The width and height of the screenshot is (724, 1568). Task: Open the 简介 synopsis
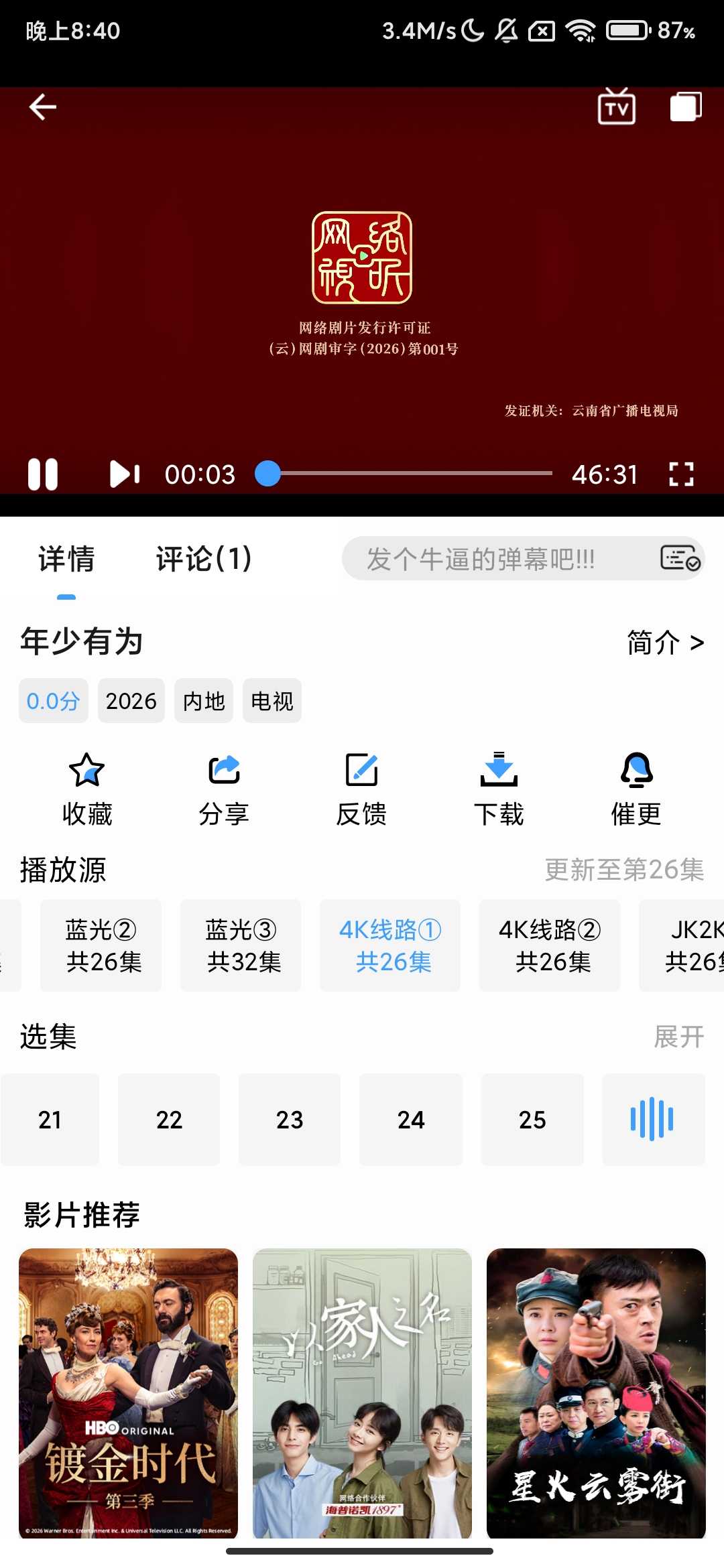tap(665, 643)
